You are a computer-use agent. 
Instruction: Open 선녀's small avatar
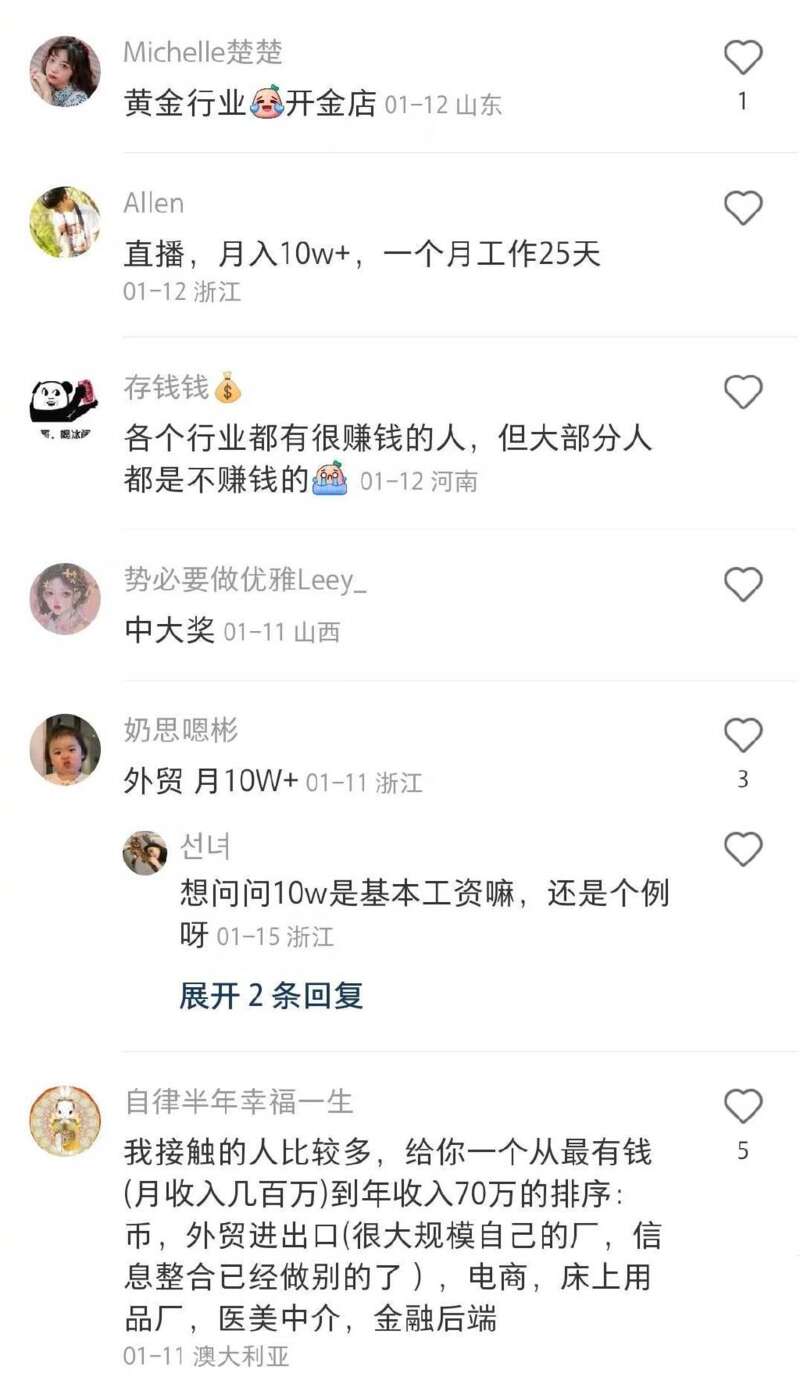click(x=145, y=853)
